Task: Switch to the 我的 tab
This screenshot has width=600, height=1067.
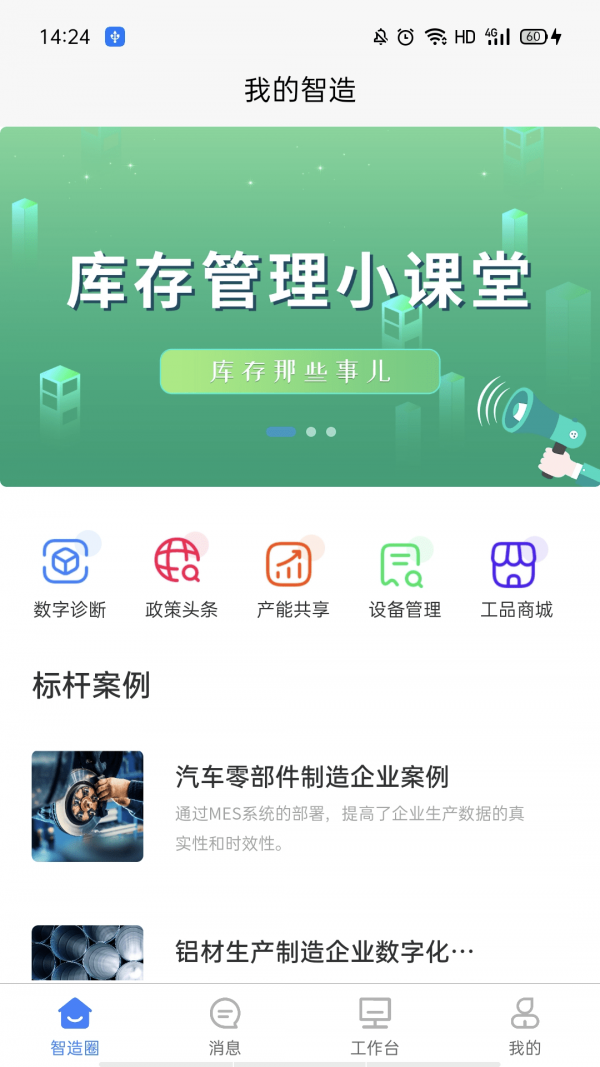Action: 525,1026
